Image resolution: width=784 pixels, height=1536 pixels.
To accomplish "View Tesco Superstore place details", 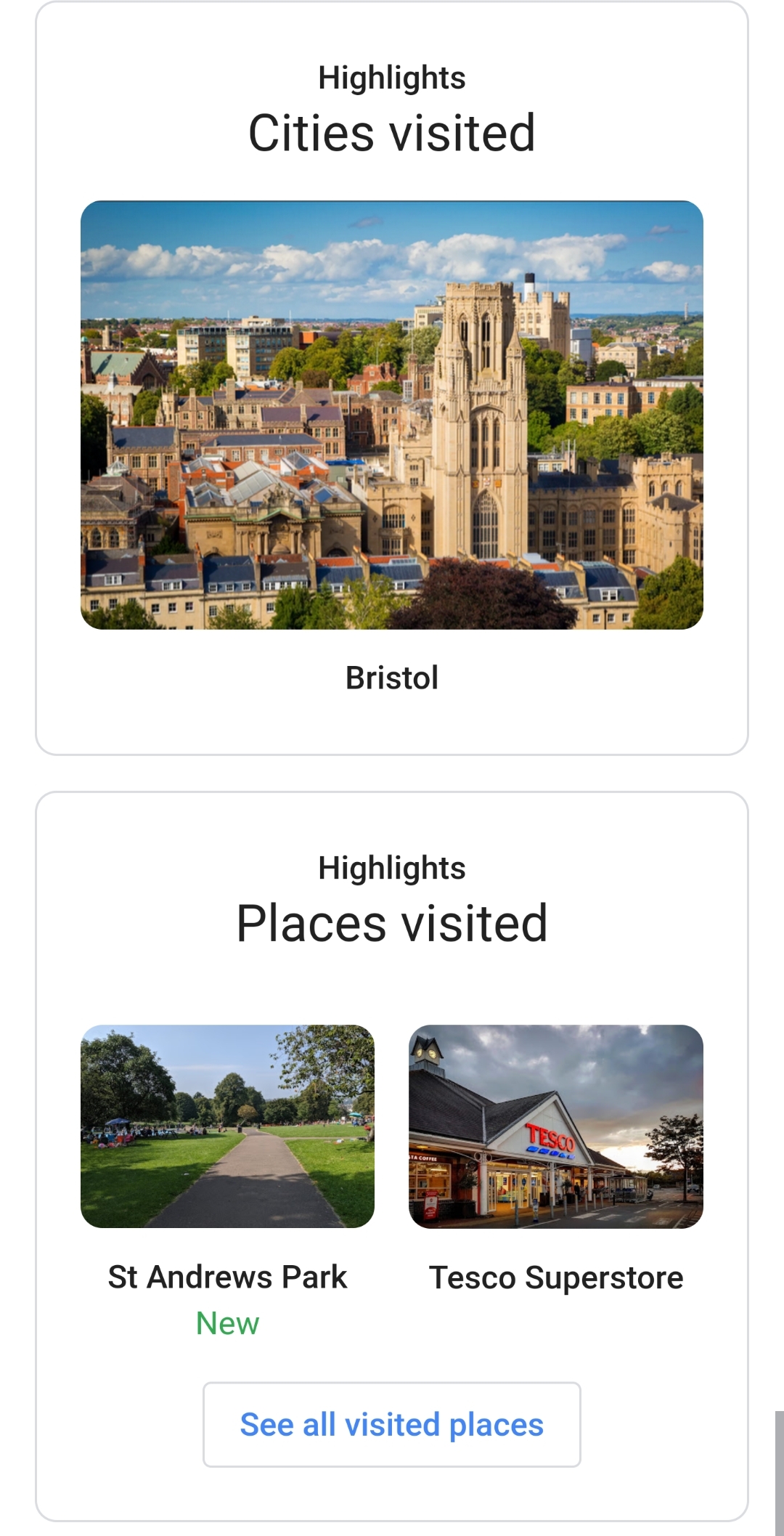I will [x=556, y=1126].
